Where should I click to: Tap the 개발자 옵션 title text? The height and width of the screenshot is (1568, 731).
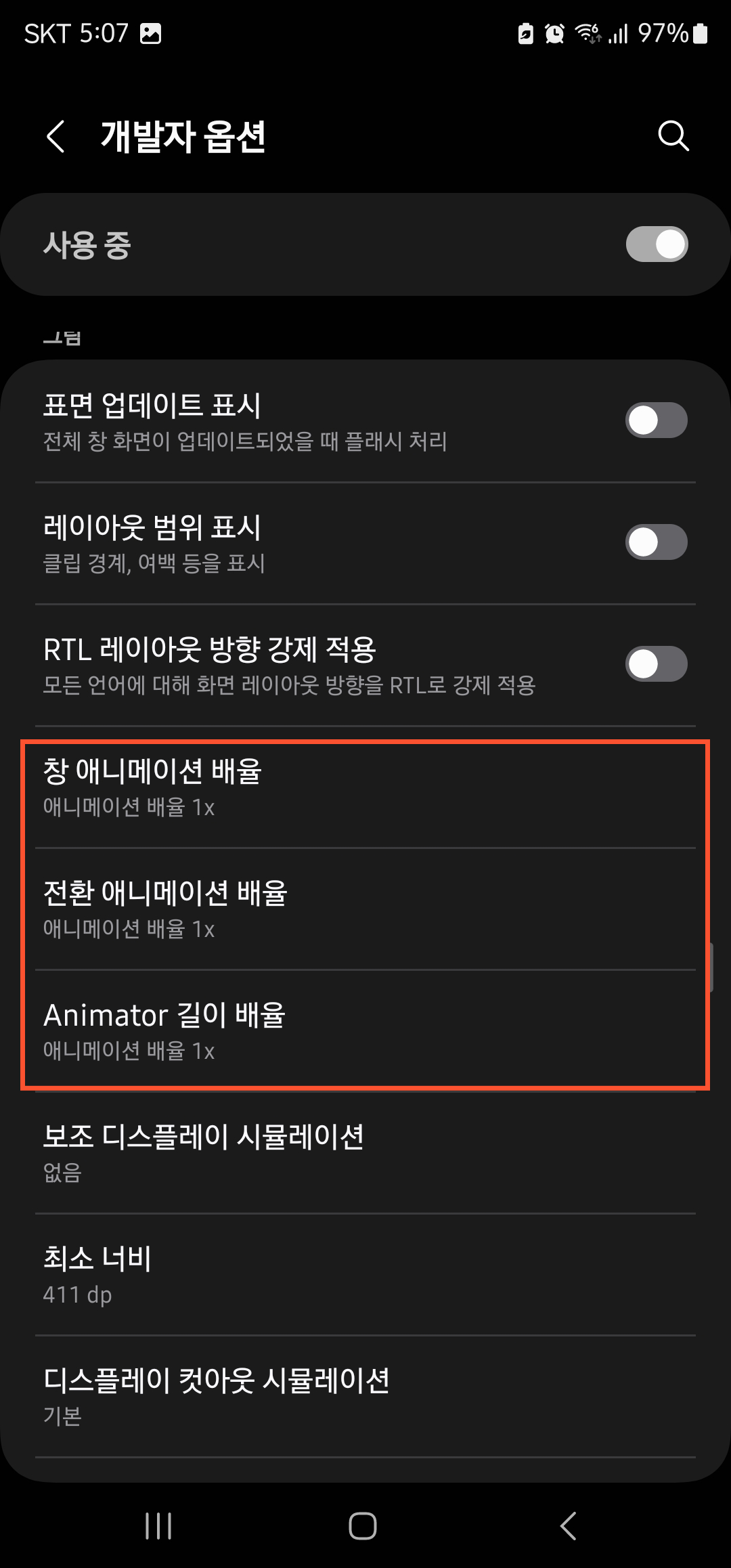pos(184,139)
